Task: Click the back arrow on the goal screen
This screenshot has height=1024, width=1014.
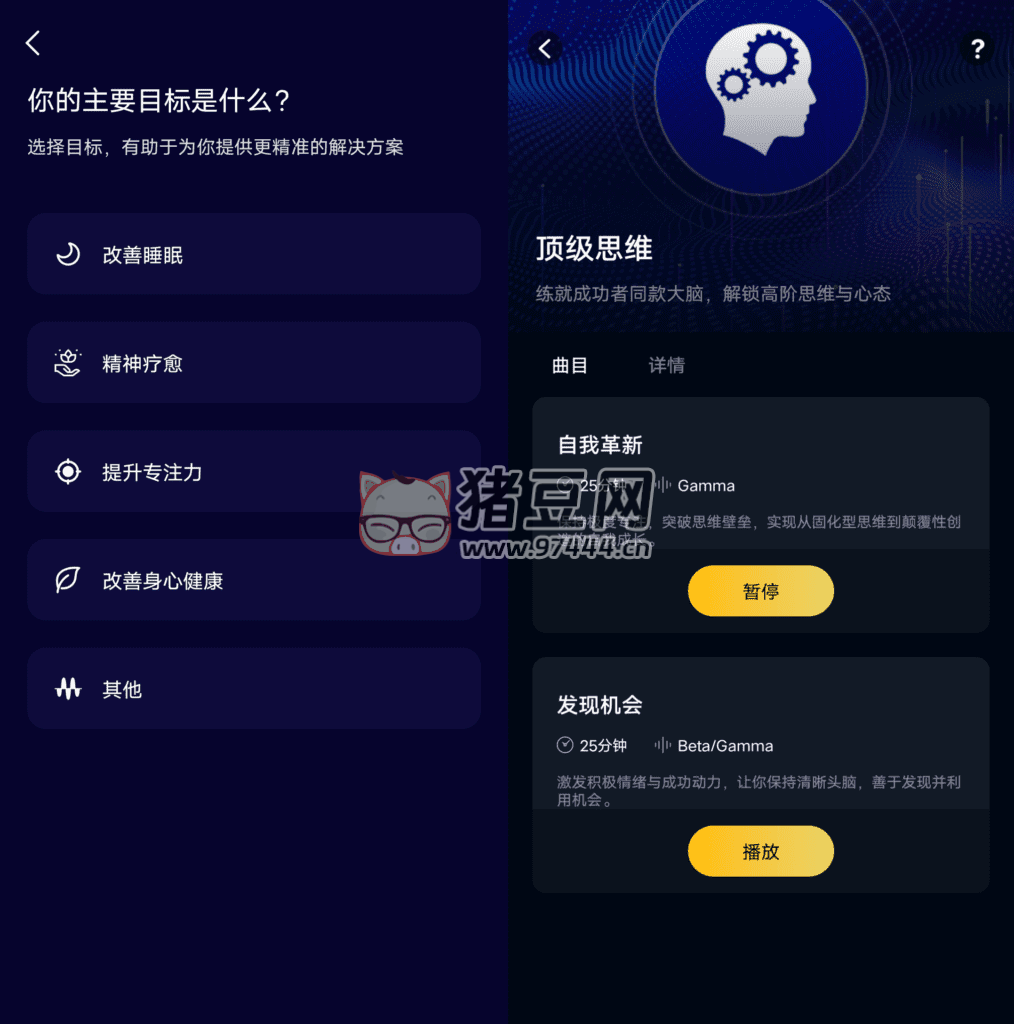Action: (x=32, y=43)
